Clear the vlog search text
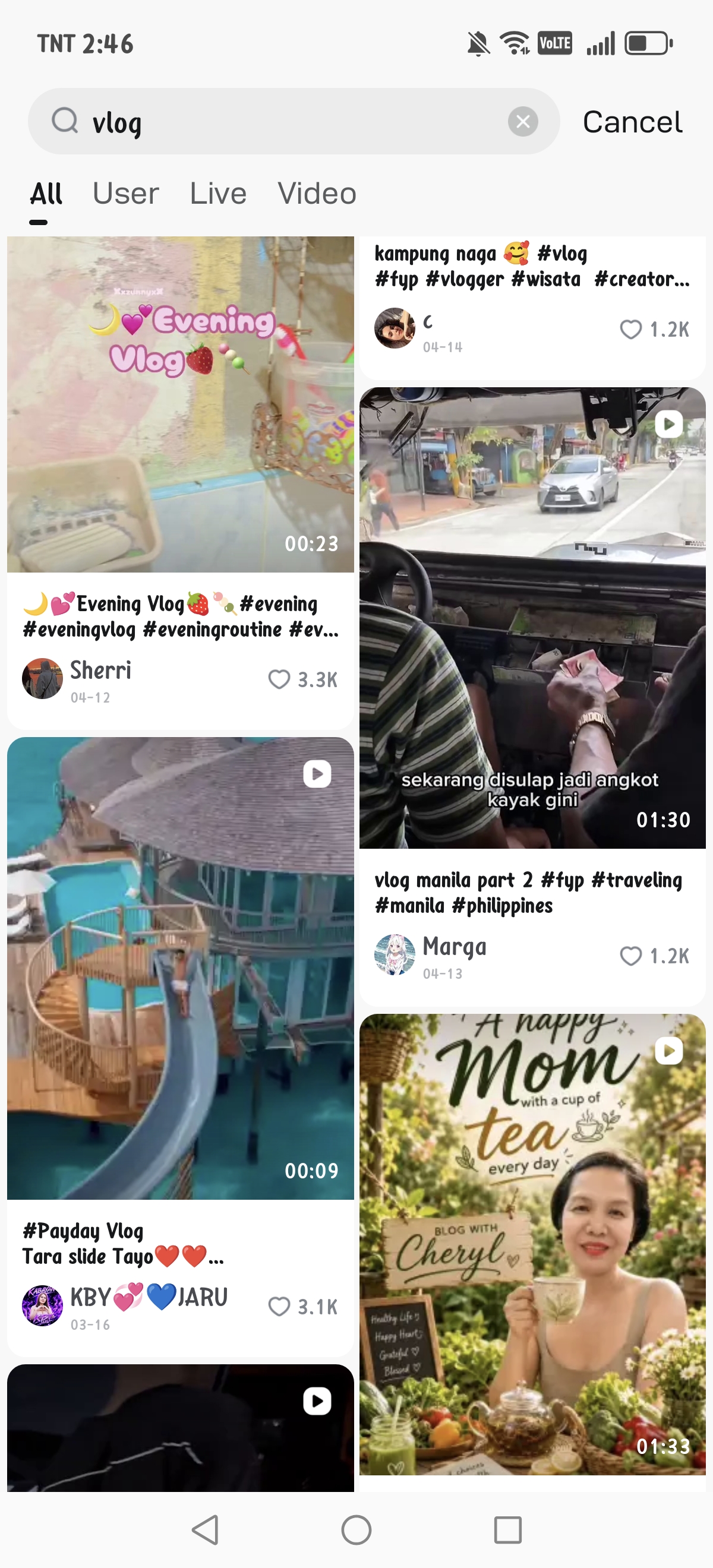Viewport: 713px width, 1568px height. pyautogui.click(x=522, y=122)
